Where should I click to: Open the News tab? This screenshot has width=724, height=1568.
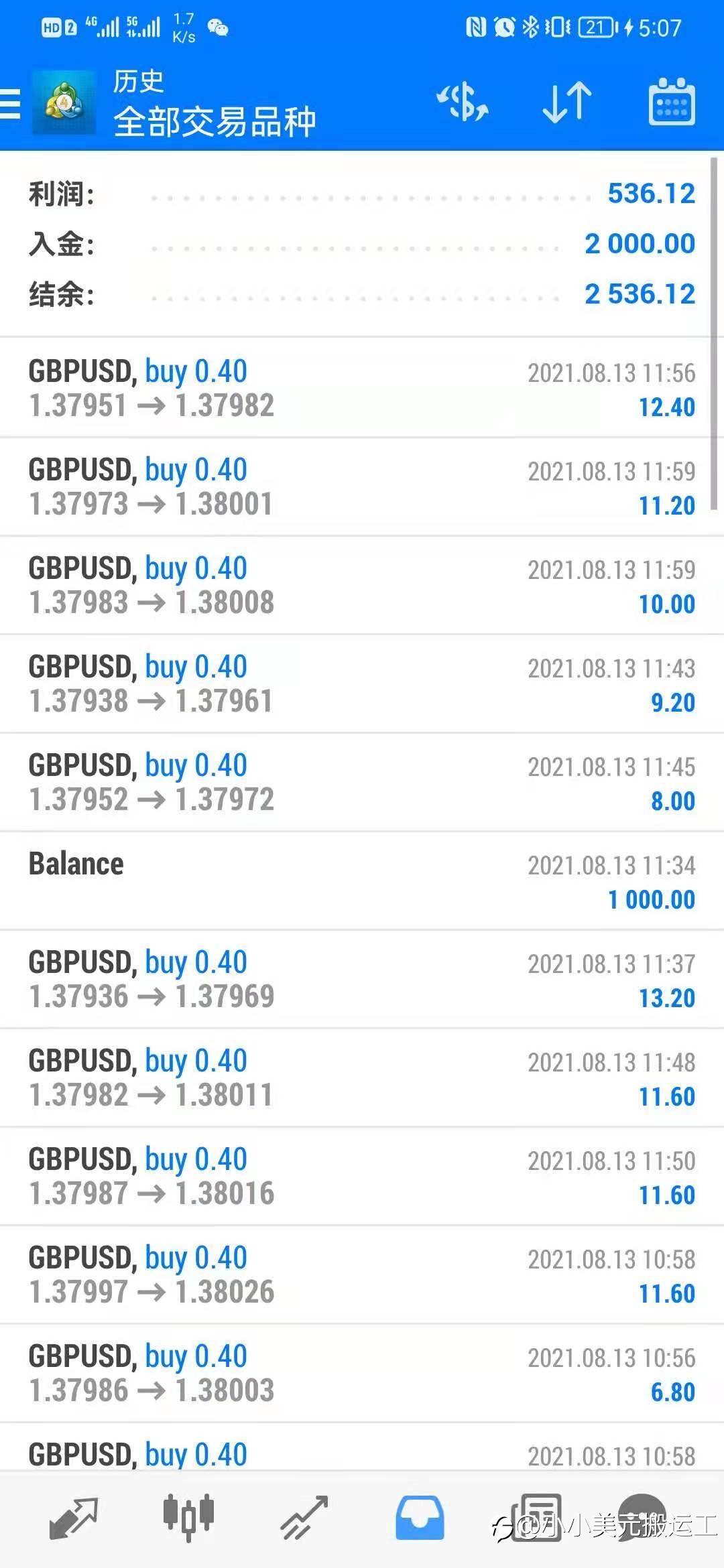(x=536, y=1518)
